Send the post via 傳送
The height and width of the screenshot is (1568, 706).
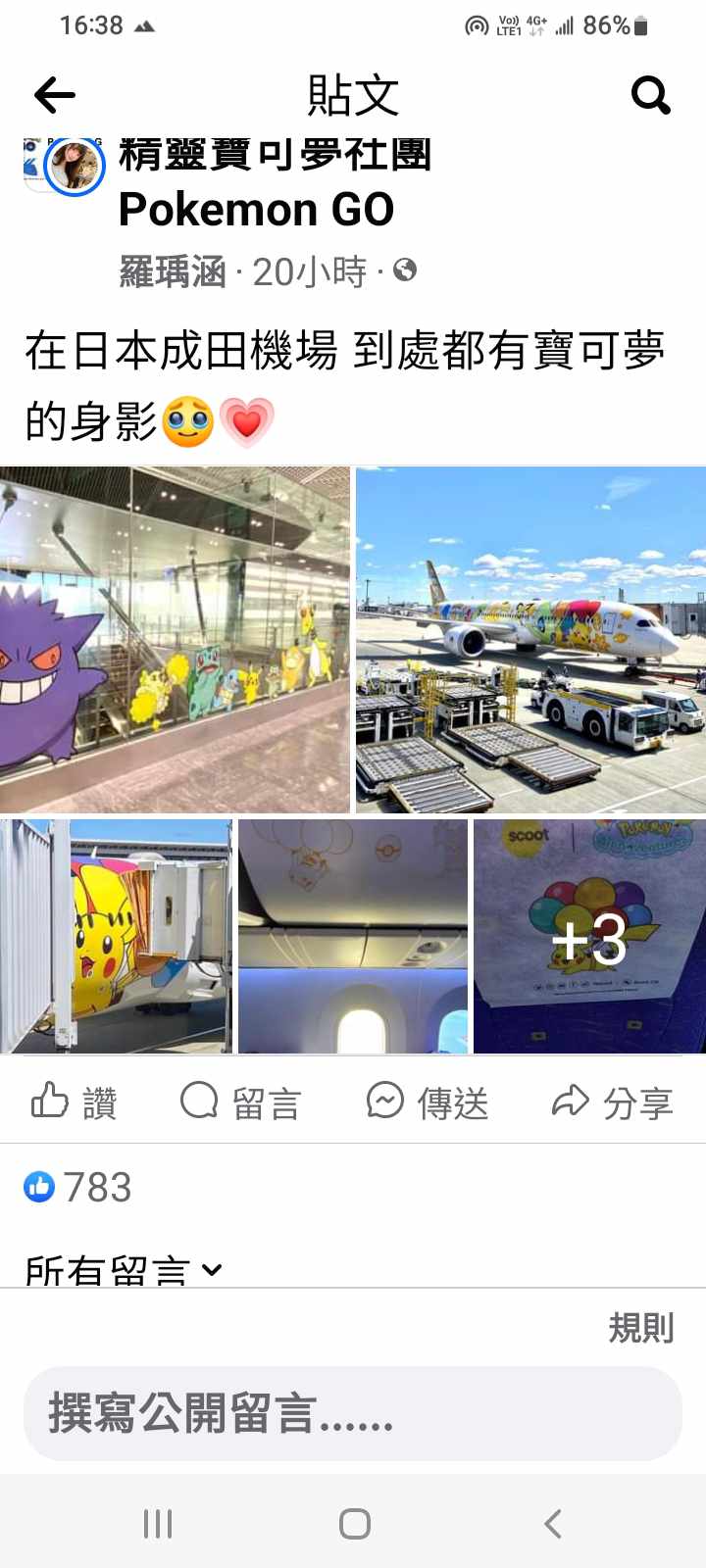(428, 1102)
